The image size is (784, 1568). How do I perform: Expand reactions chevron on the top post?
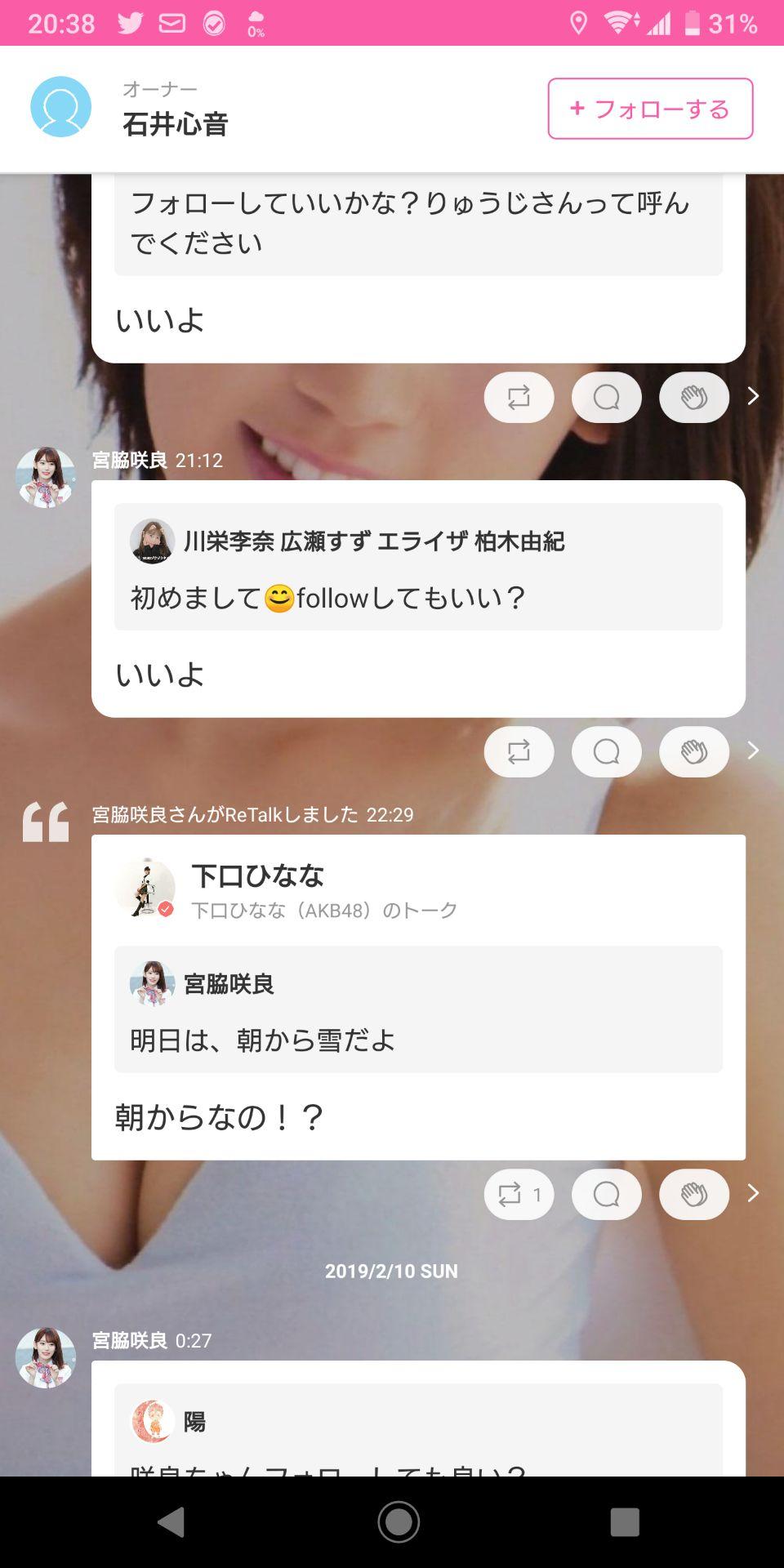(x=751, y=397)
